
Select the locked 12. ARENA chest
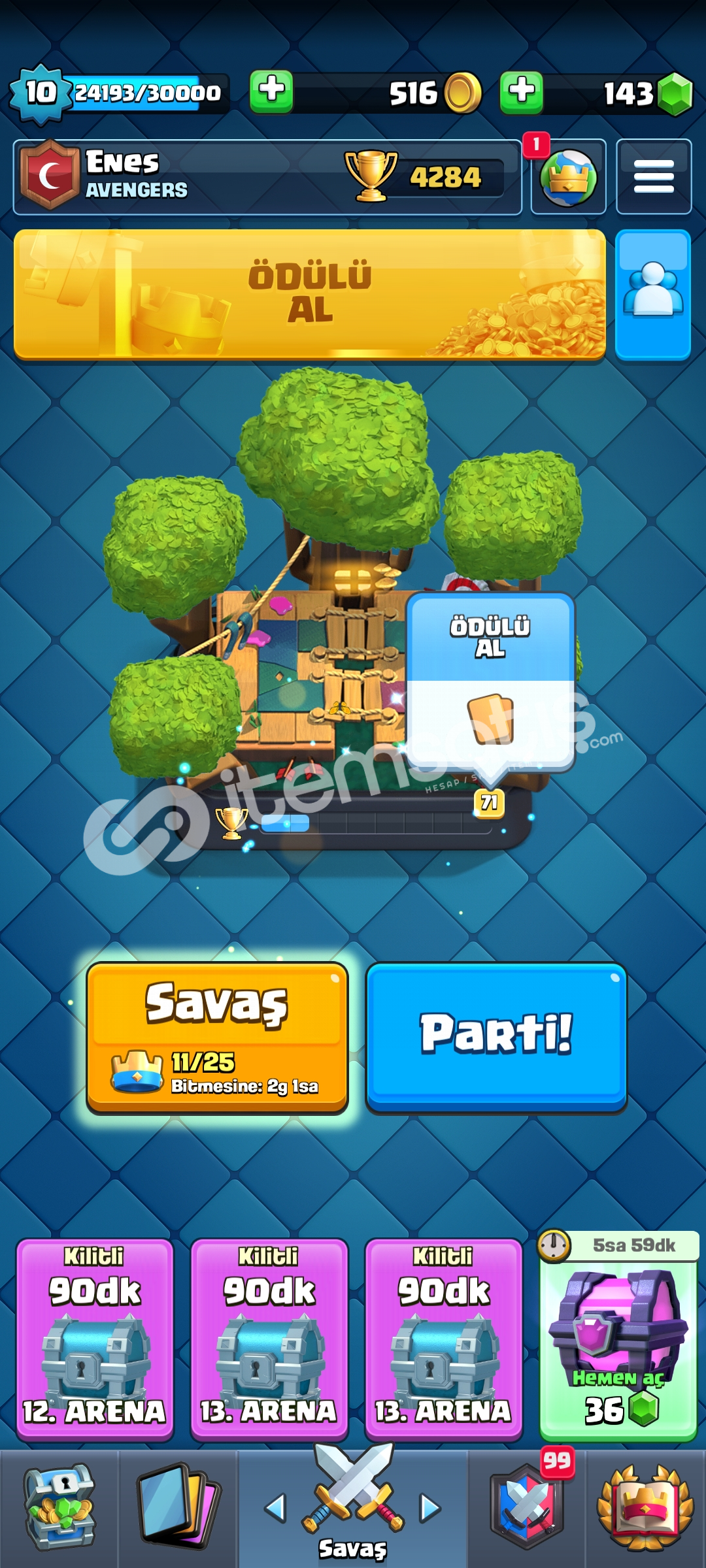tap(95, 1339)
